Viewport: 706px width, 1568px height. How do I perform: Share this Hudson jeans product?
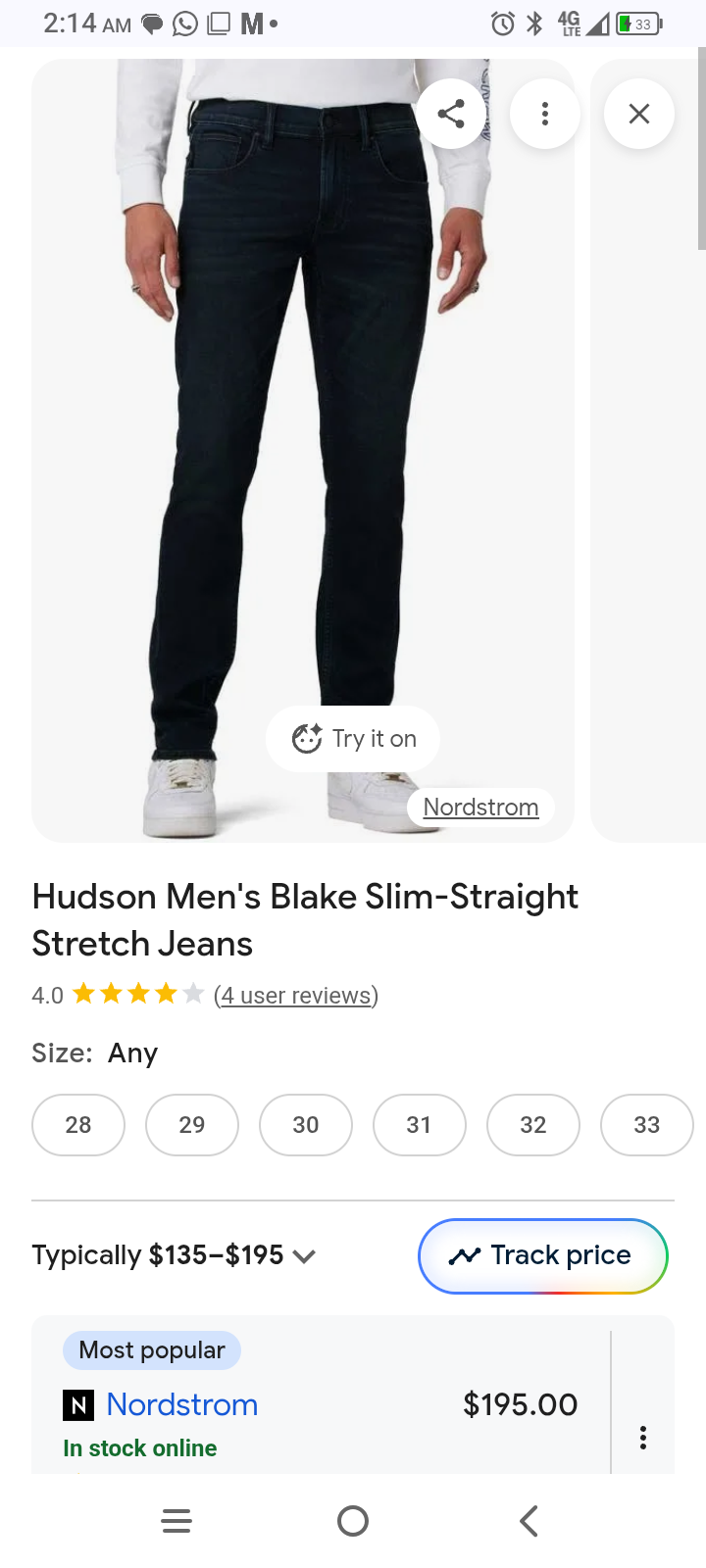[451, 114]
